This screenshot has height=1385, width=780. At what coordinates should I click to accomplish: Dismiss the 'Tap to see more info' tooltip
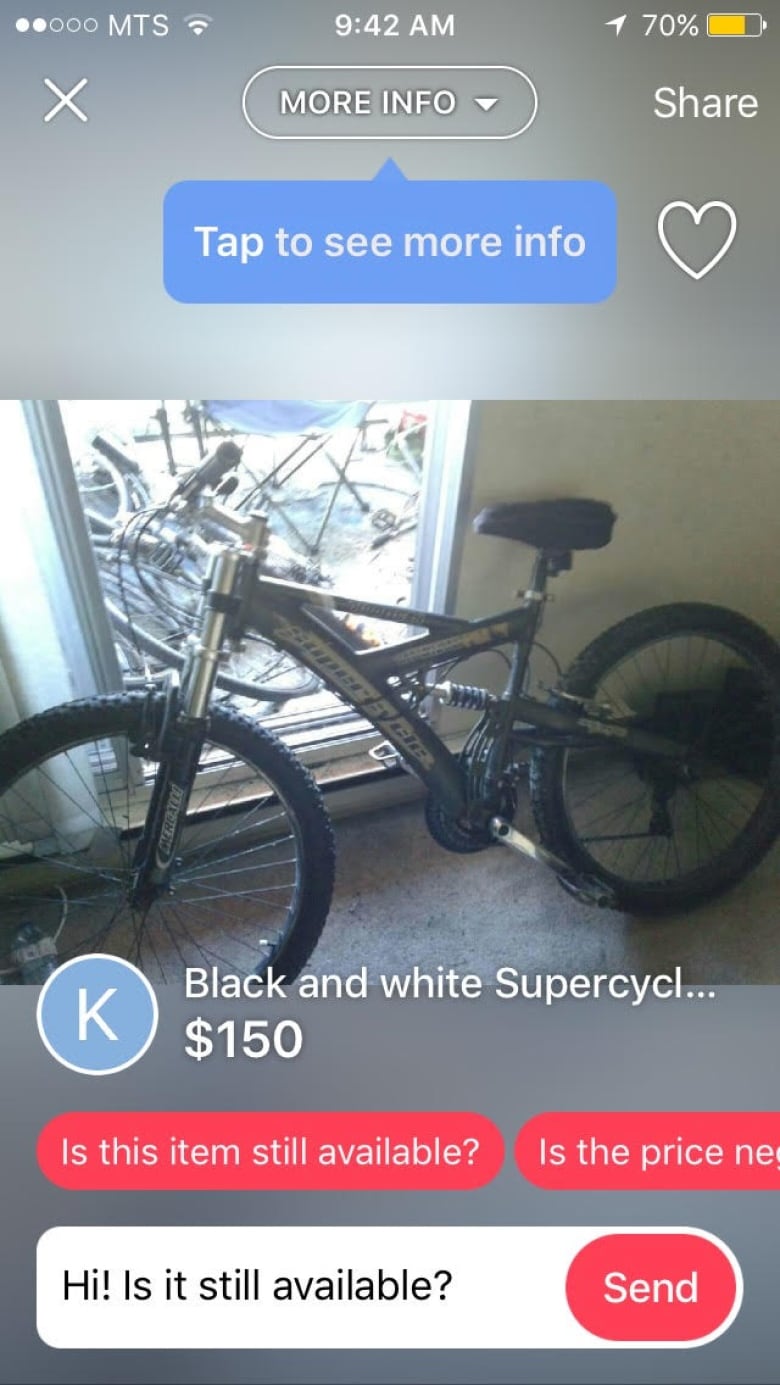390,241
